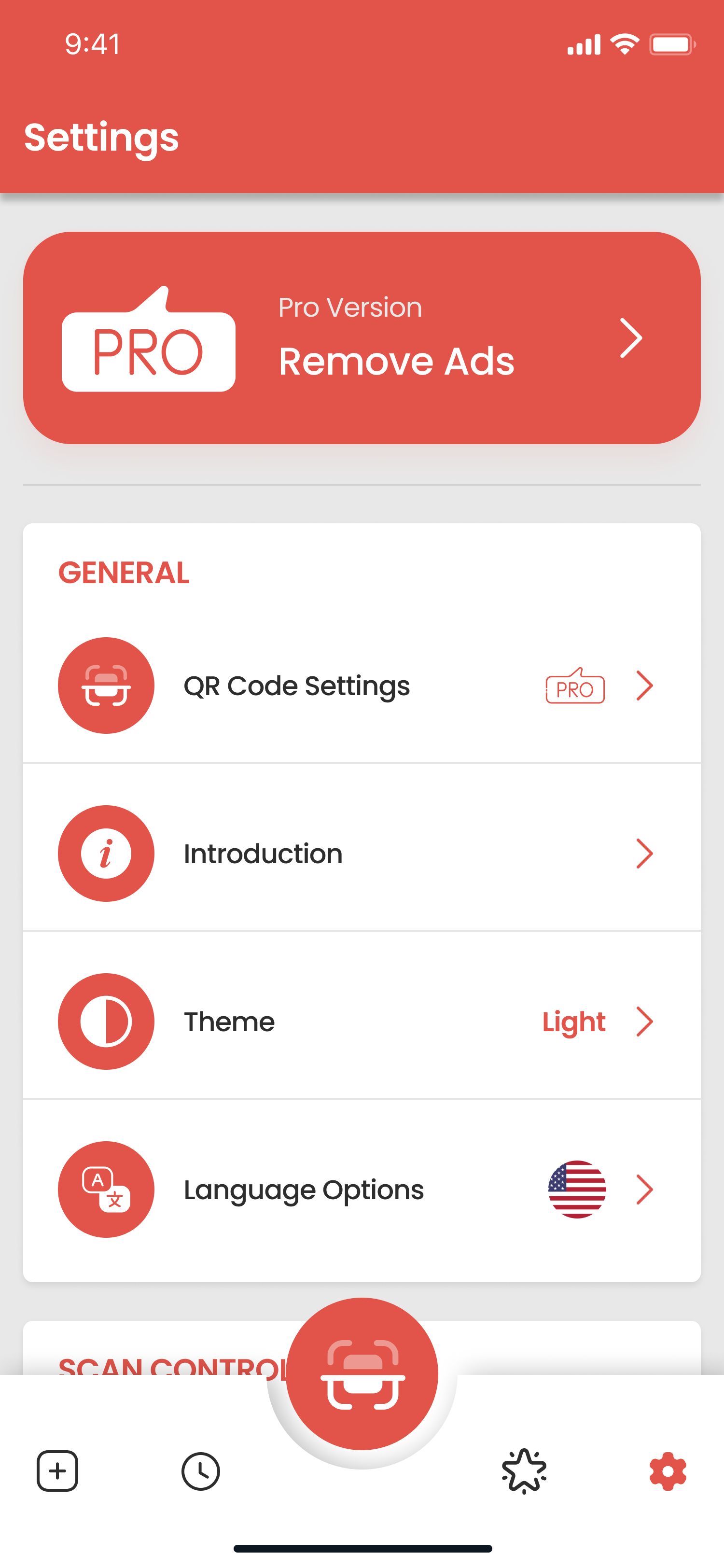Open the Introduction row
Screen dimensions: 724x1568
pos(362,854)
